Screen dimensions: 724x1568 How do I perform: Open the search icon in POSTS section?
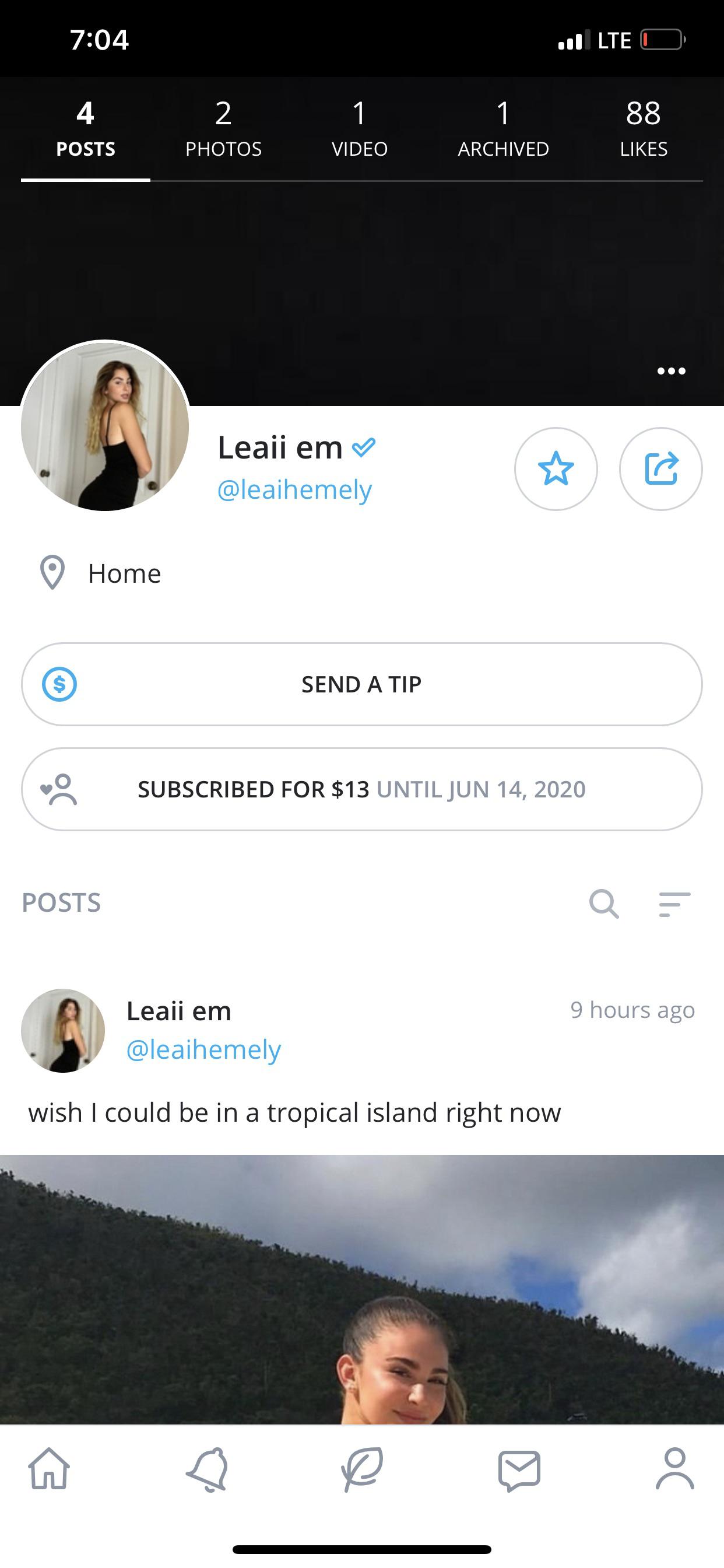[604, 905]
